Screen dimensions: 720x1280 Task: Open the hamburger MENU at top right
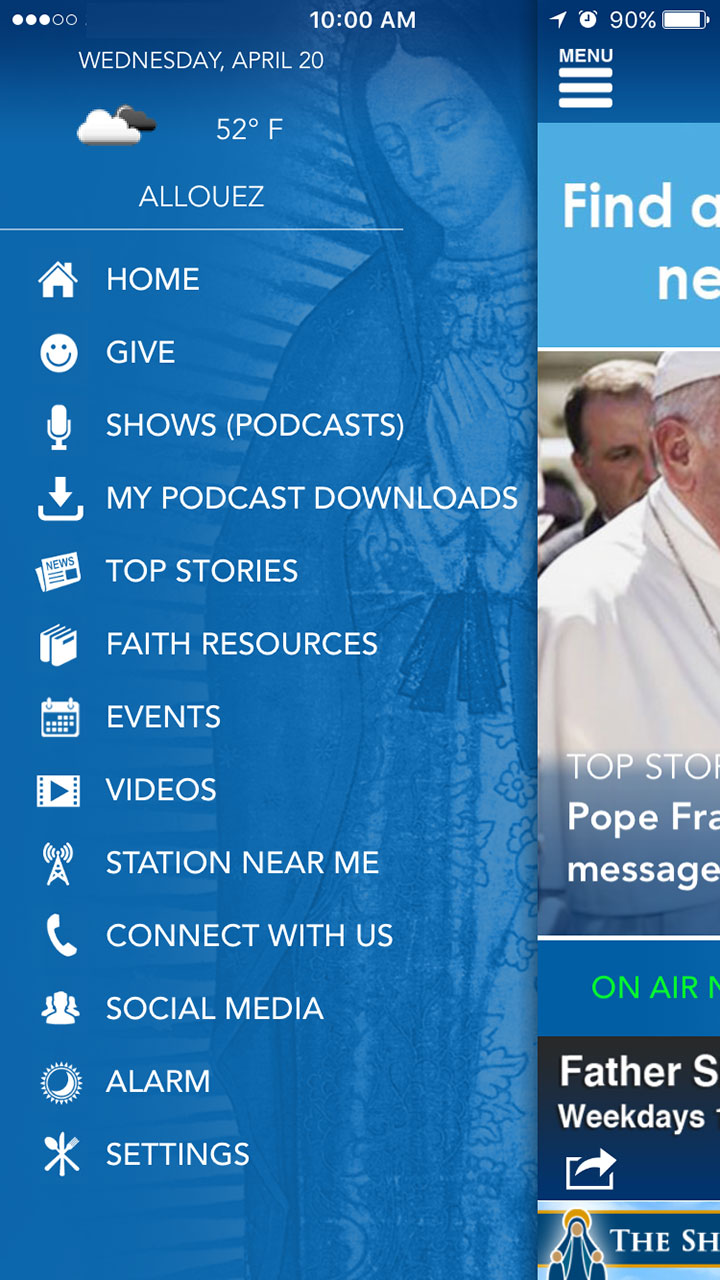(585, 86)
